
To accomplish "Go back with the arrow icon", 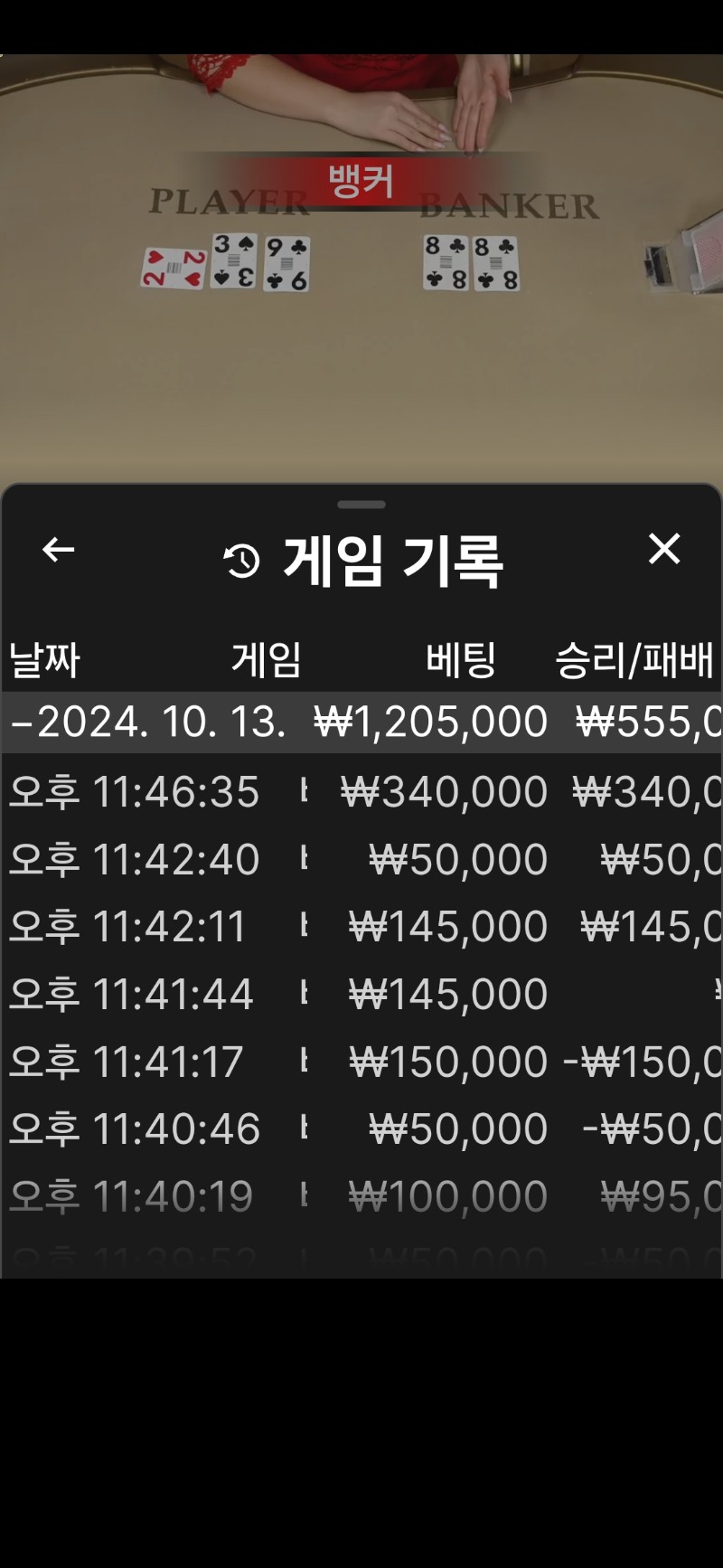I will click(x=58, y=549).
